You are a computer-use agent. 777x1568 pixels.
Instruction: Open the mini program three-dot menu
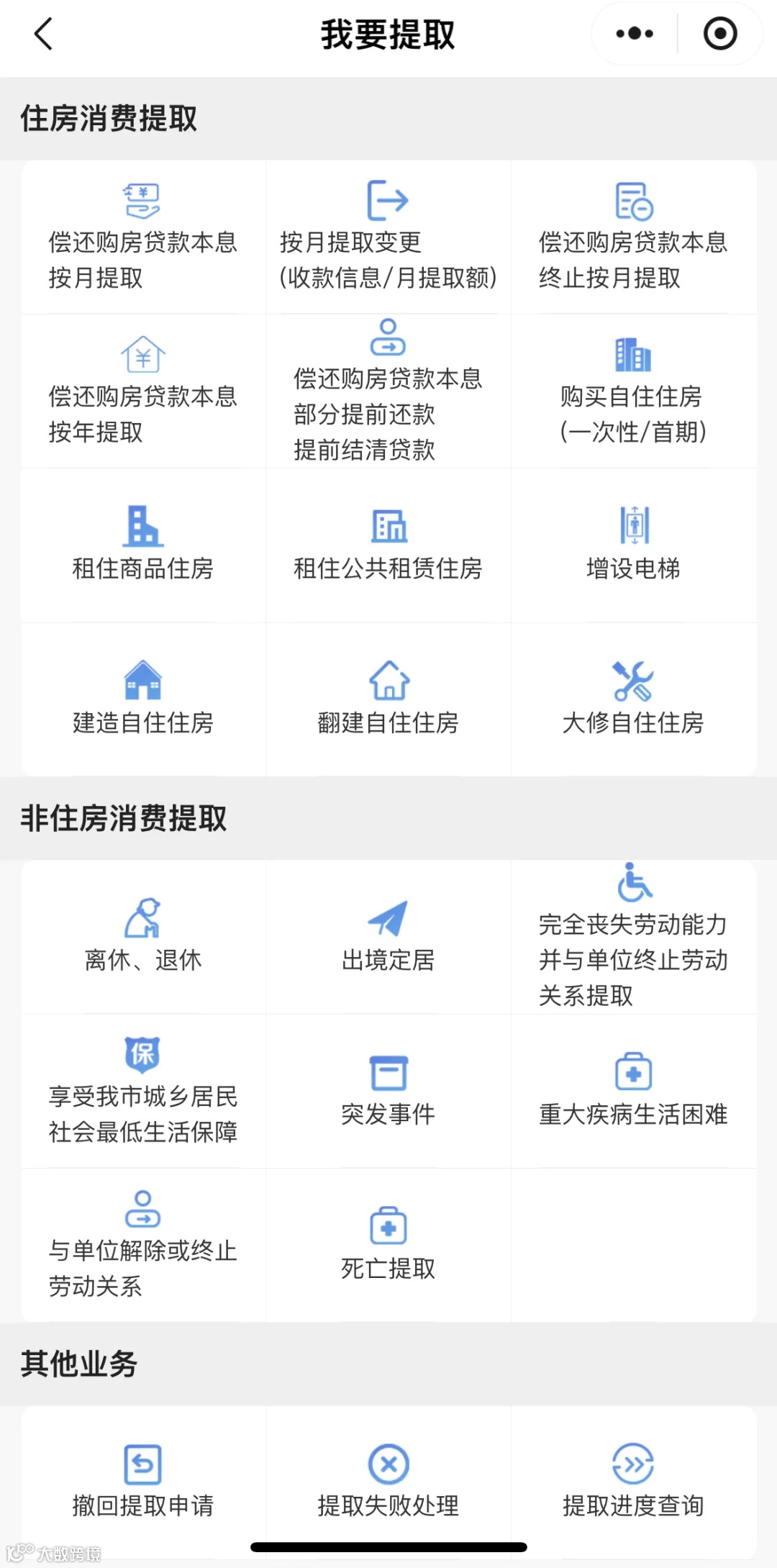click(634, 34)
